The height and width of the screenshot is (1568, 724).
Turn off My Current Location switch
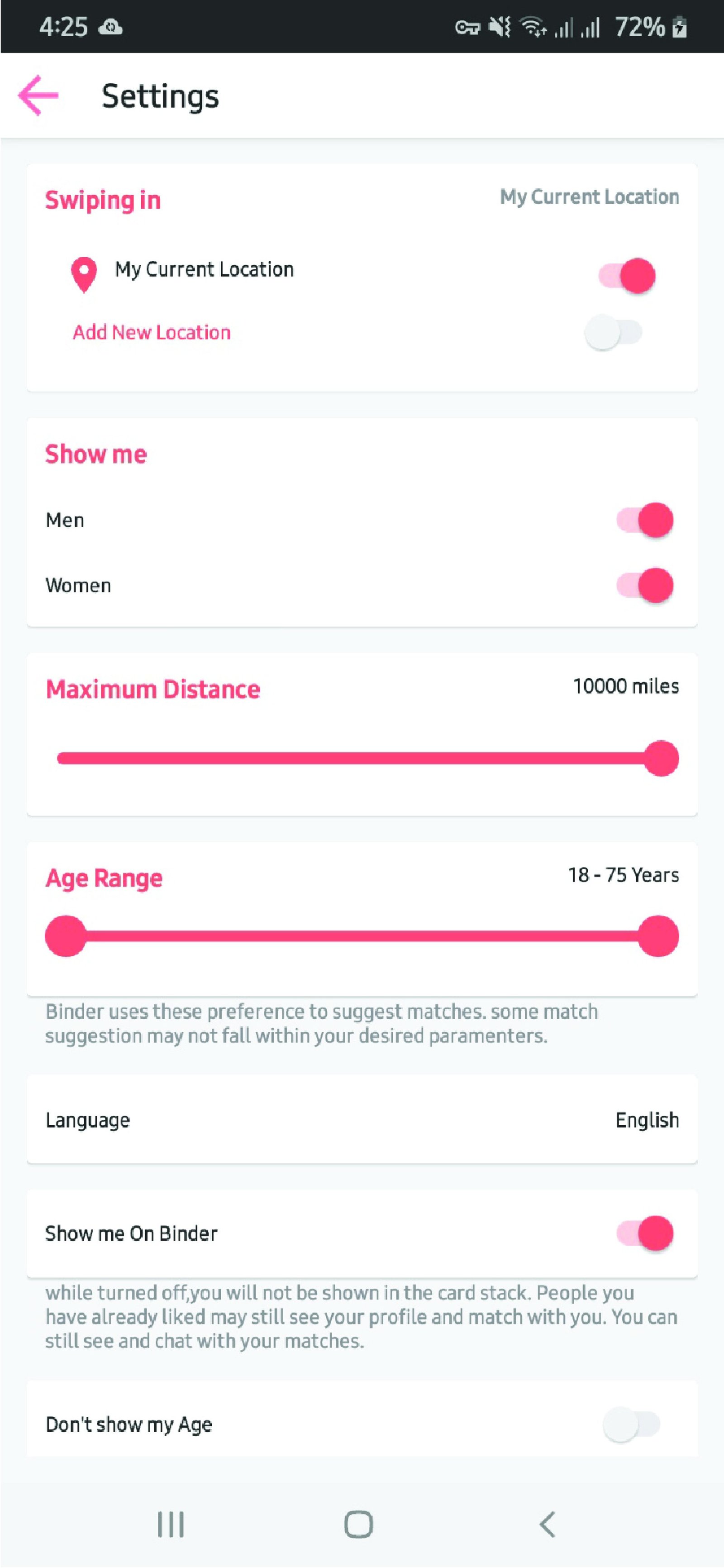627,276
